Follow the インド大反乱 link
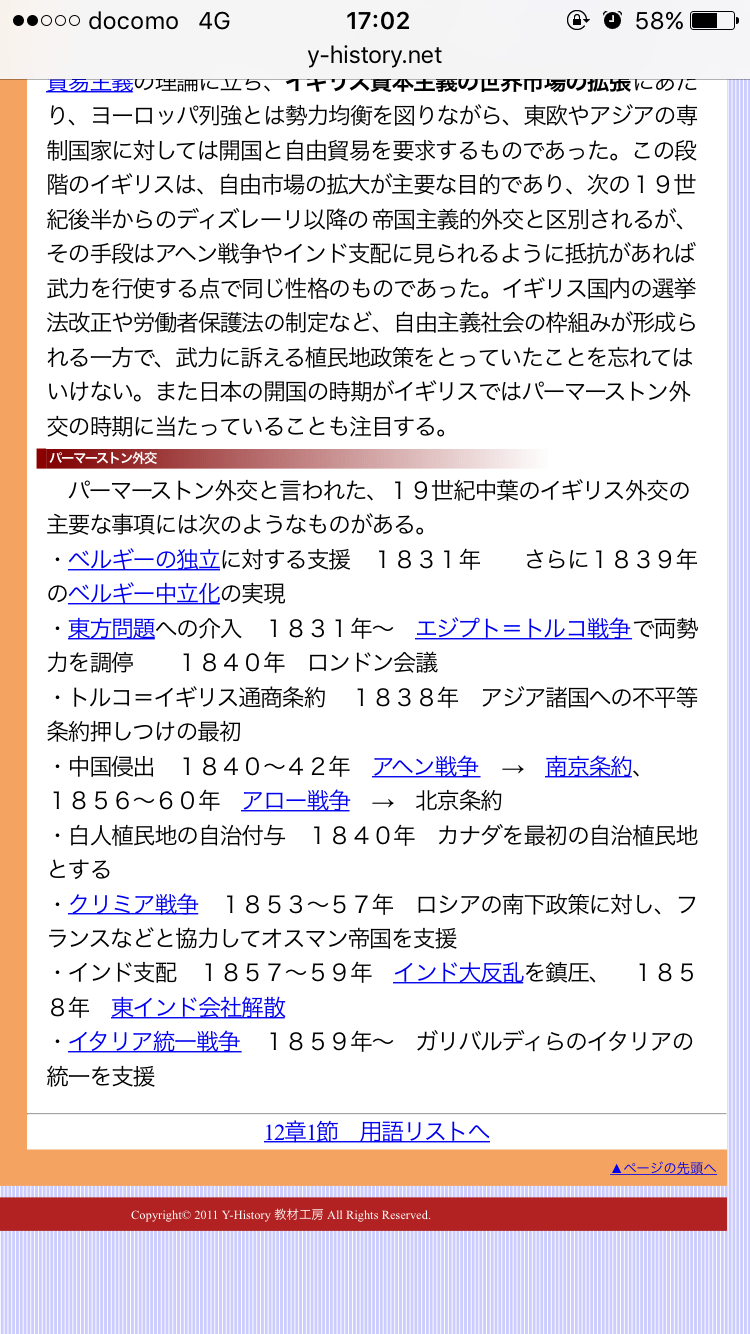Screen dimensions: 750x1334 click(x=458, y=973)
